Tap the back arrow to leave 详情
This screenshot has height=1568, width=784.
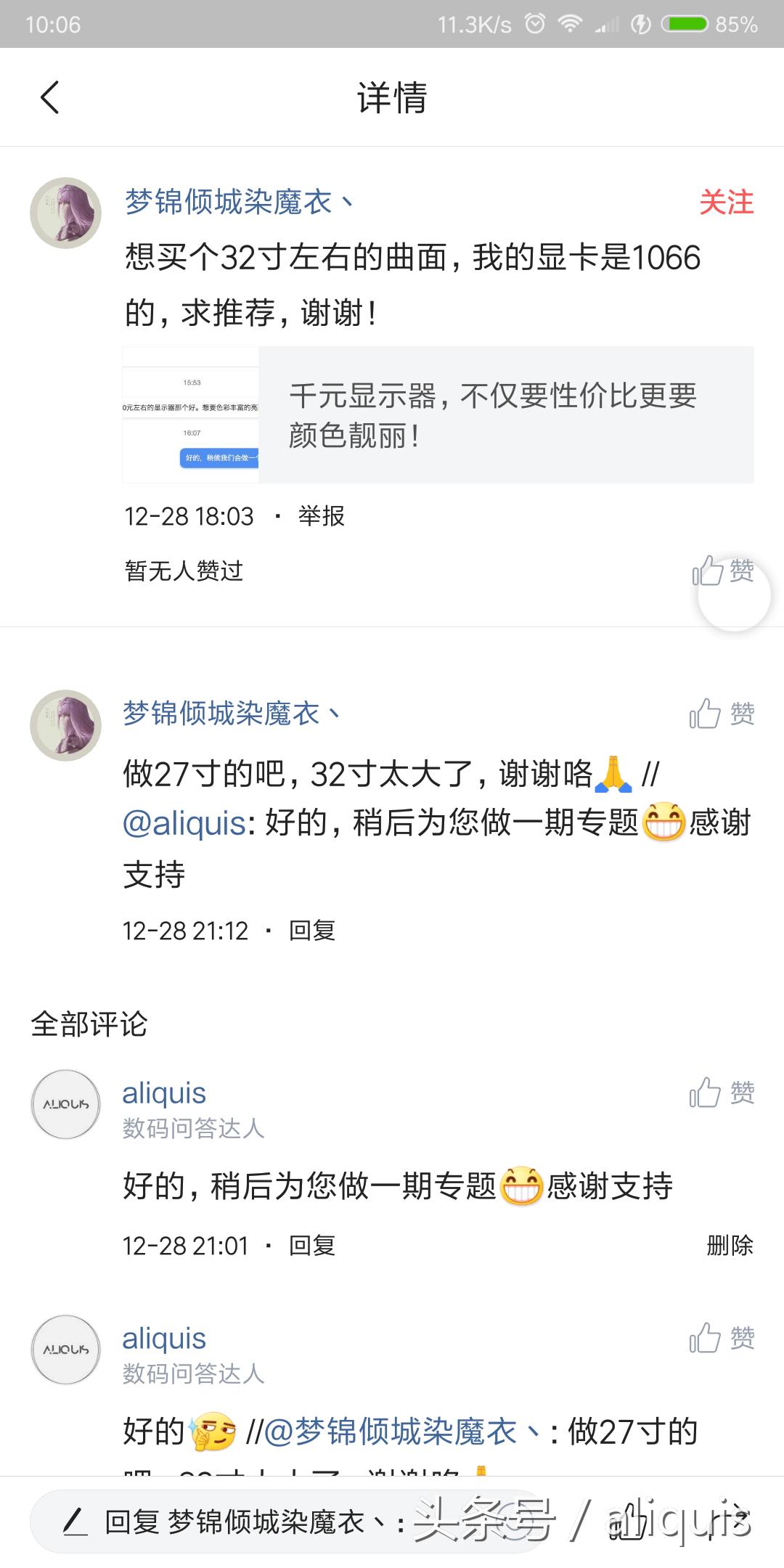coord(48,97)
